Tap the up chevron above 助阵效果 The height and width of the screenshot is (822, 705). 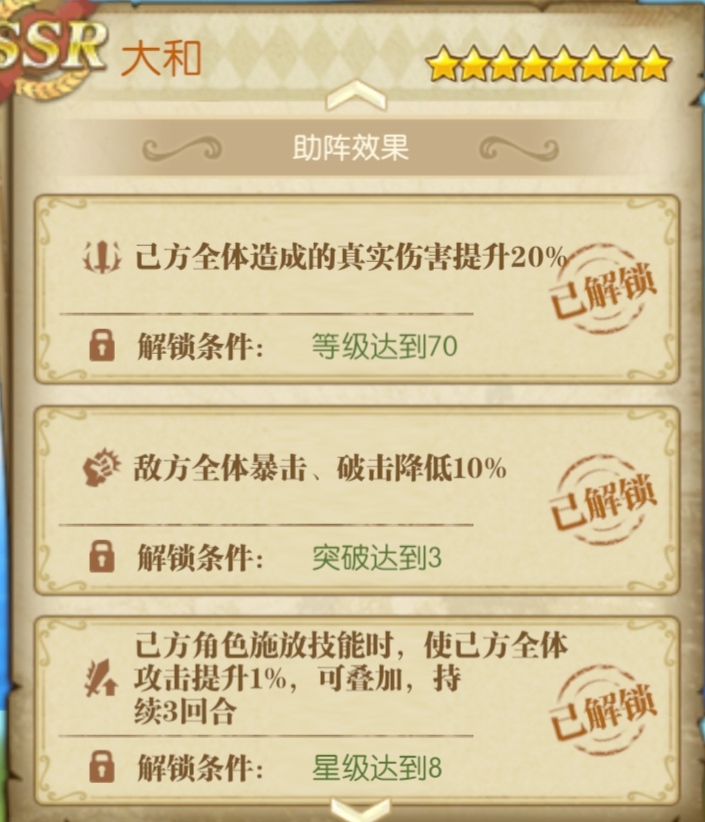coord(357,96)
